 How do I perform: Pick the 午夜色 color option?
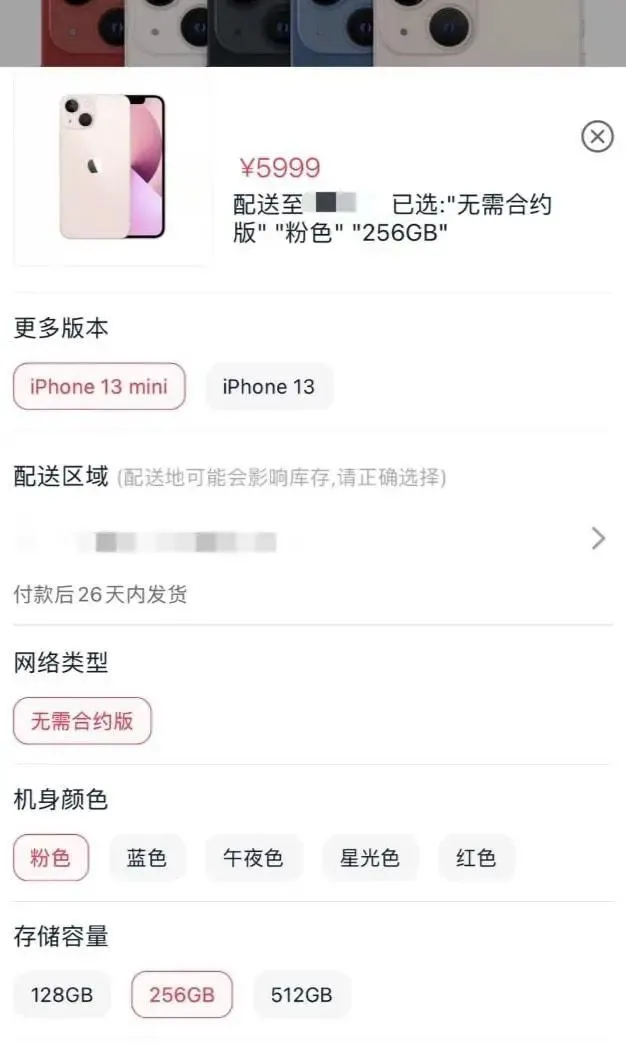tap(253, 858)
